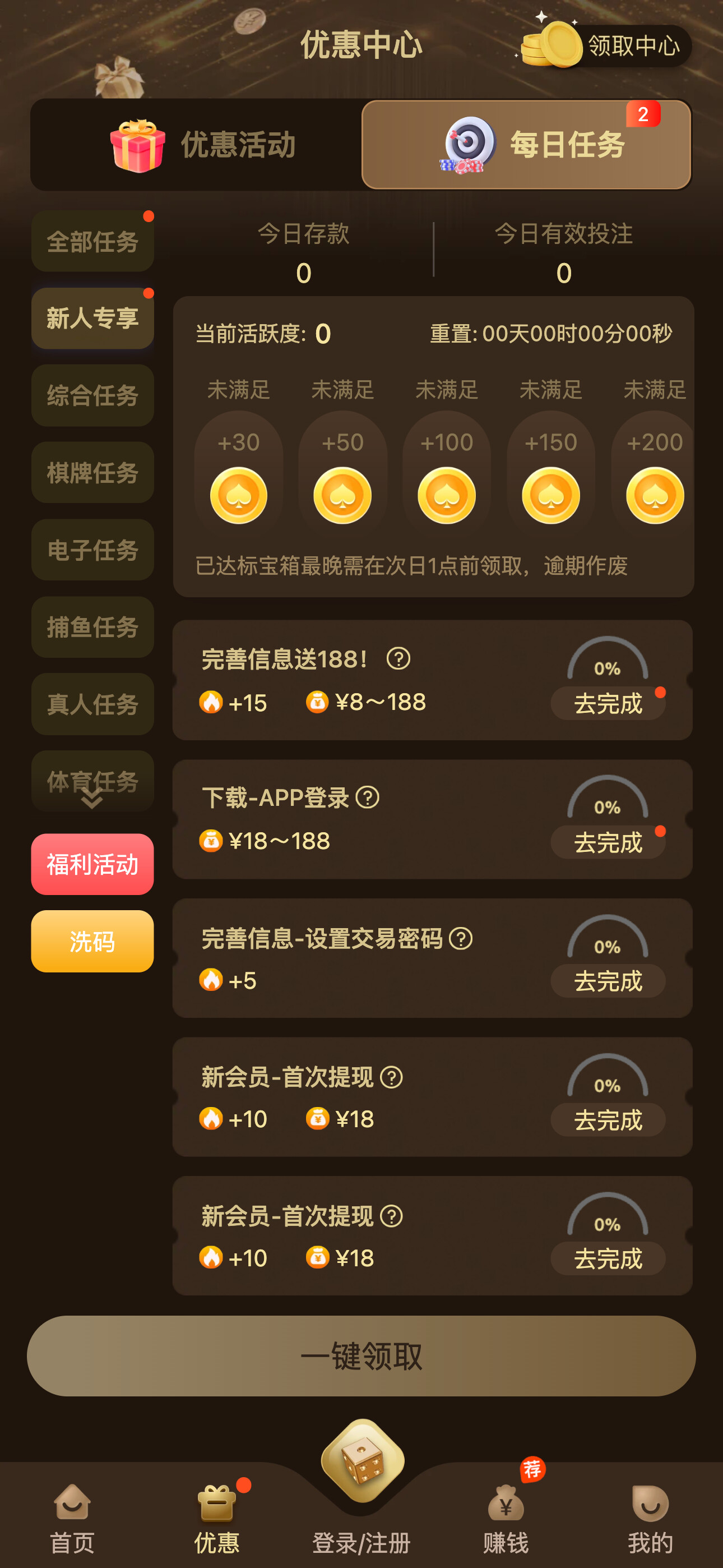This screenshot has height=1568, width=723.
Task: Choose the 真人任务 category
Action: point(92,704)
